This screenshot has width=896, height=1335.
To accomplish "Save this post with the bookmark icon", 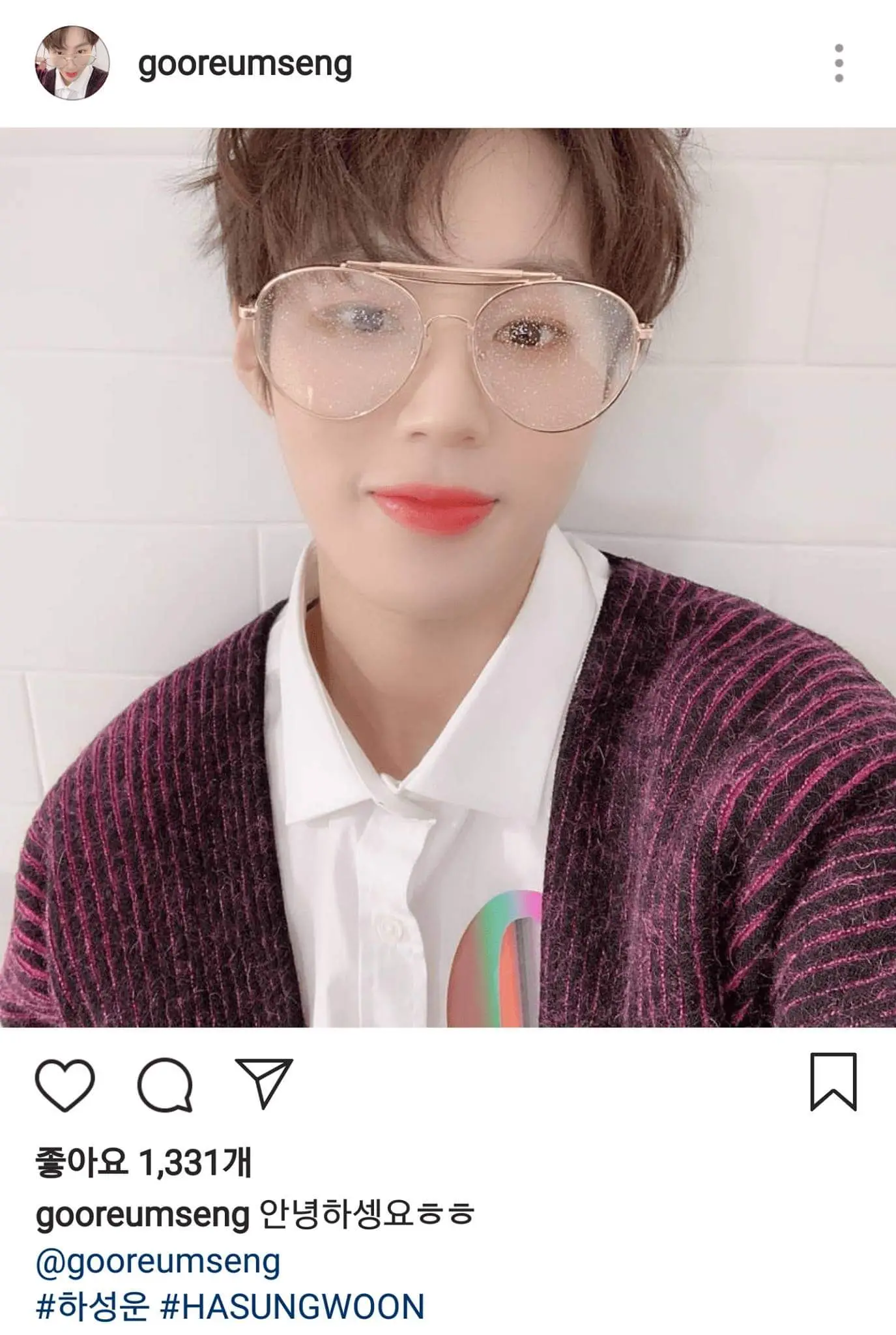I will point(833,1082).
